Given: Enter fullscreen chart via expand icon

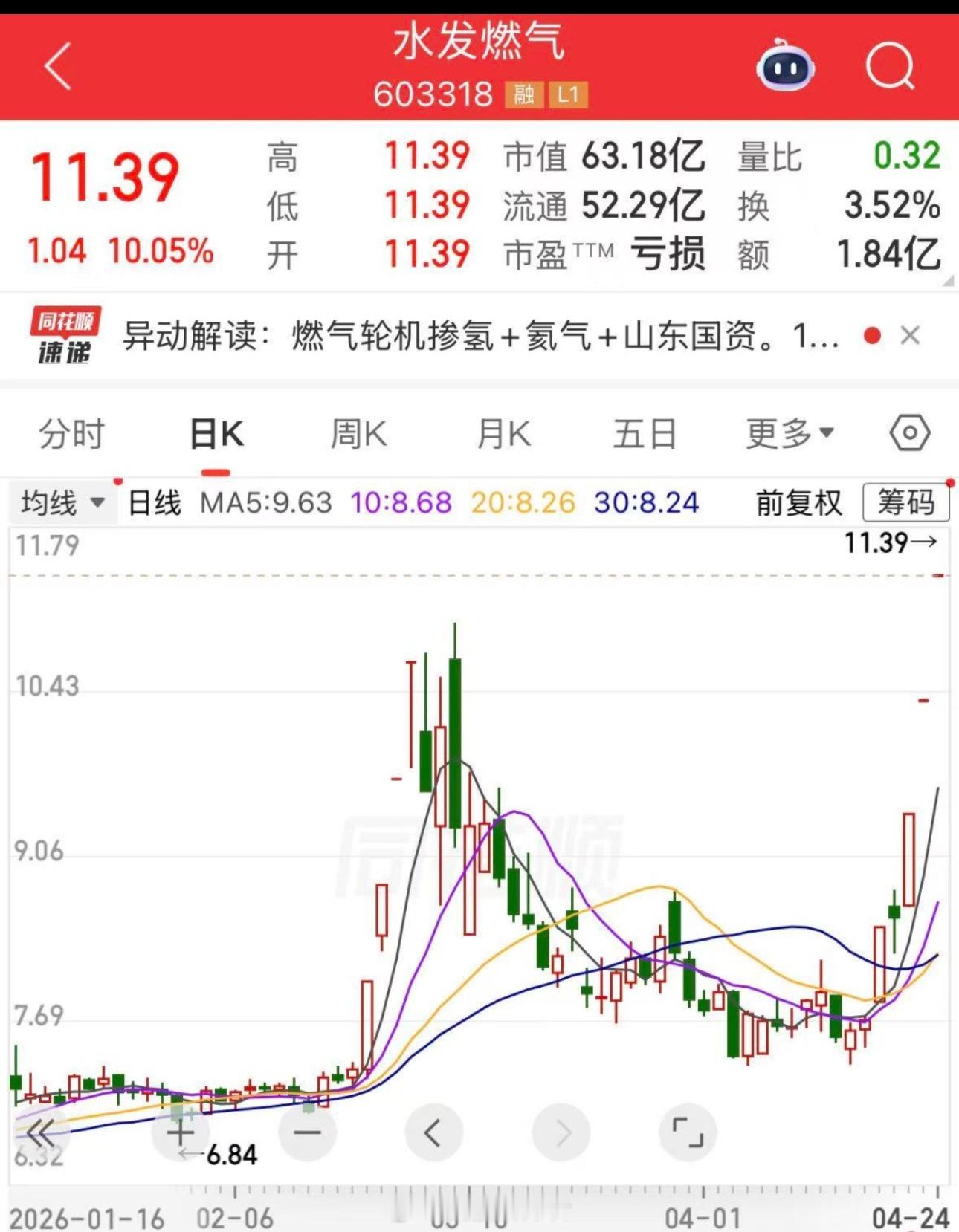Looking at the screenshot, I should tap(688, 1132).
